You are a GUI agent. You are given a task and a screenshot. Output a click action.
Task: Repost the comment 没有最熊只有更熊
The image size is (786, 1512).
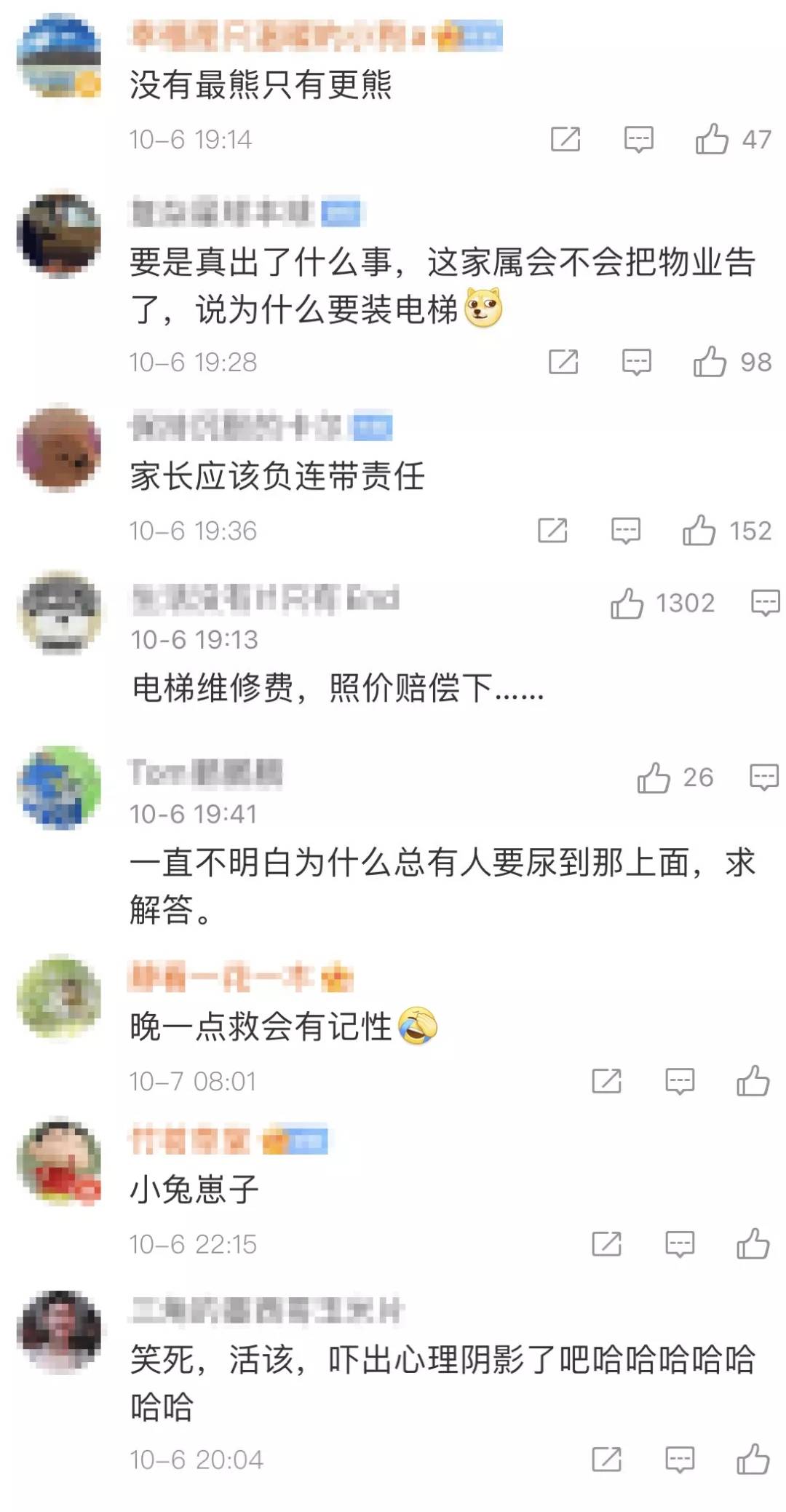[565, 138]
